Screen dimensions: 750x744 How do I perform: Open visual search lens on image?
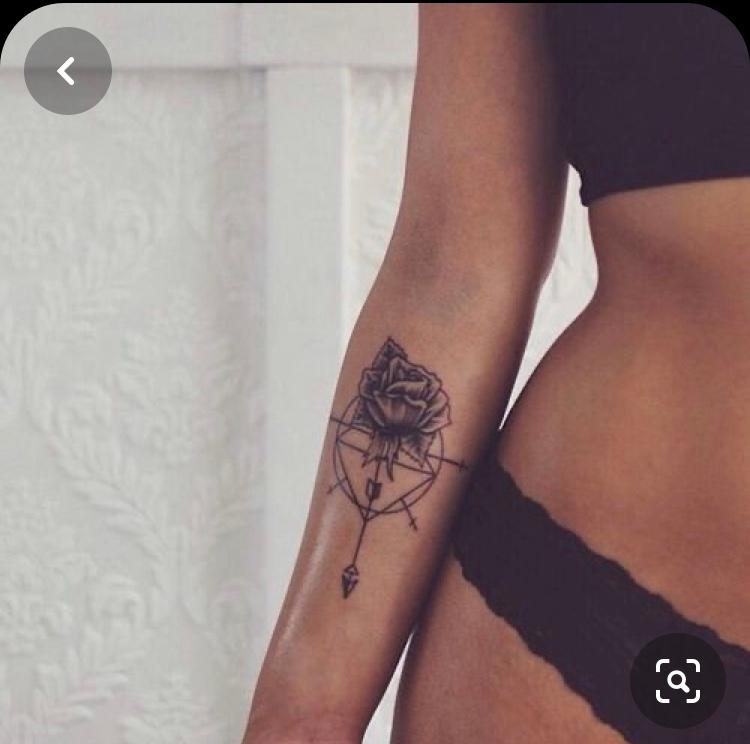677,681
